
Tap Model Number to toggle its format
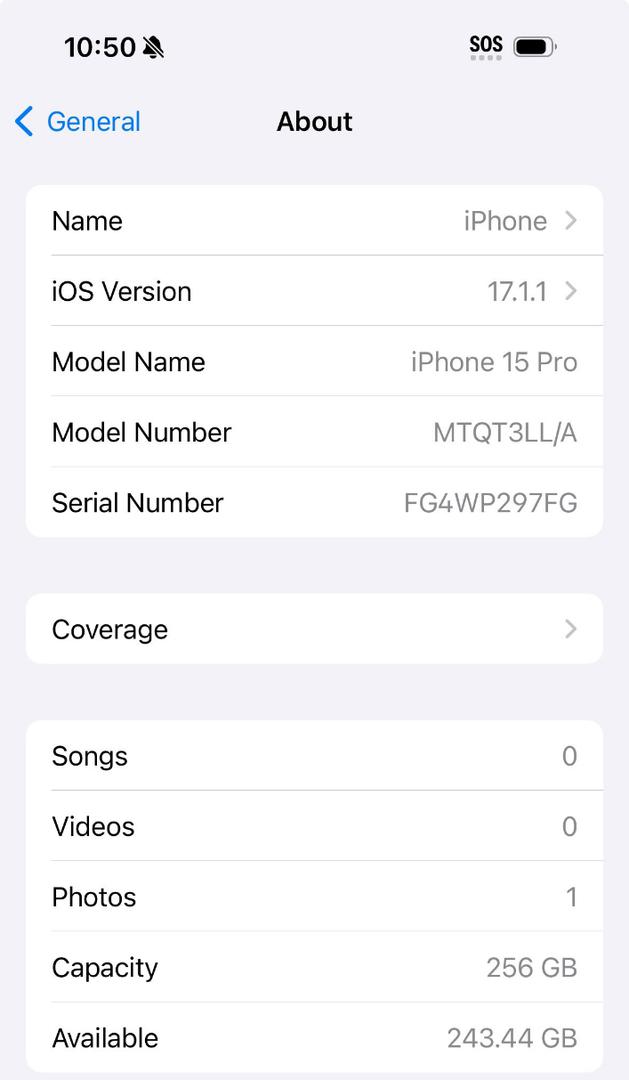coord(314,432)
